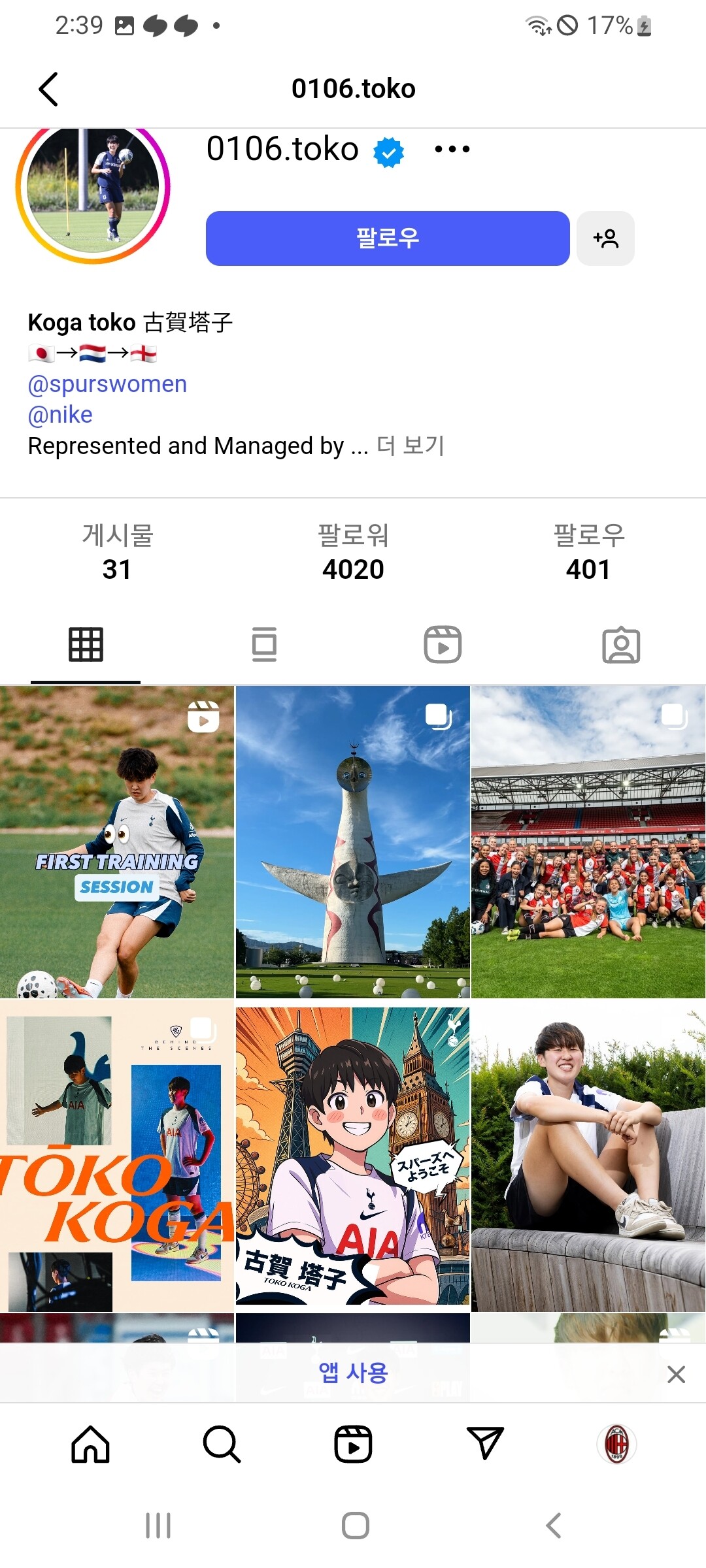Open the cartoon Toko Koga illustration post
Viewport: 706px width, 1568px height.
coord(352,1156)
